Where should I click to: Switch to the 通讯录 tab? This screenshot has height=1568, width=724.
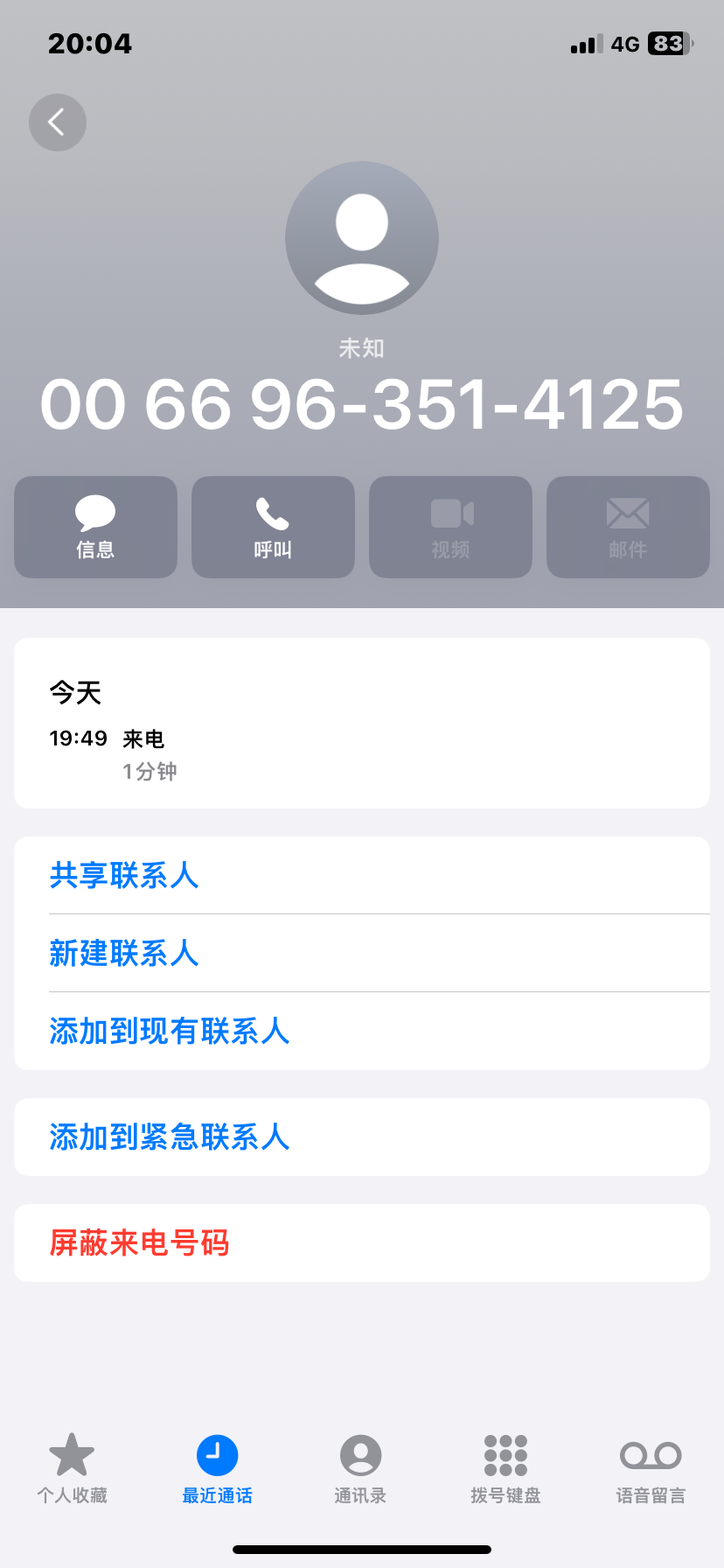tap(360, 1469)
